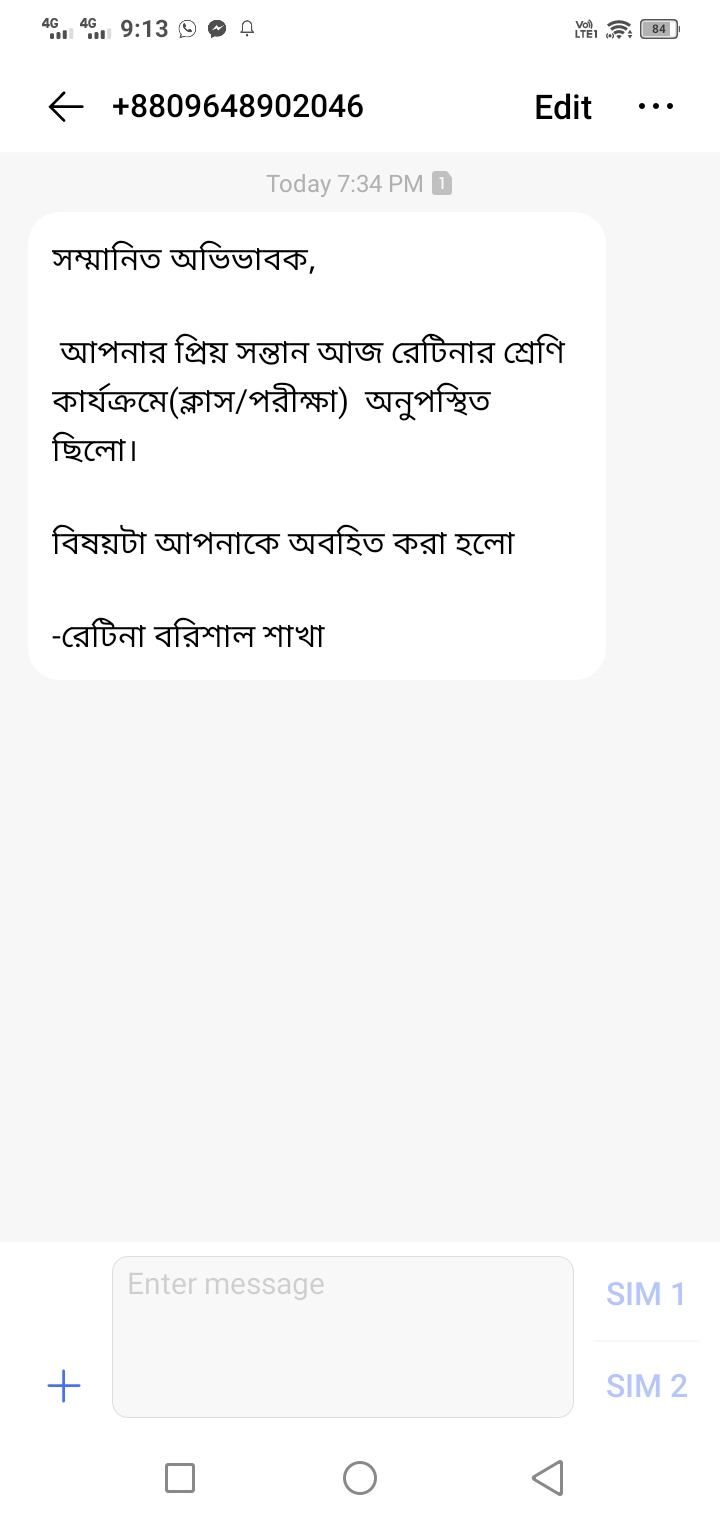Viewport: 720px width, 1520px height.
Task: Tap the Enter message input field
Action: click(342, 1337)
